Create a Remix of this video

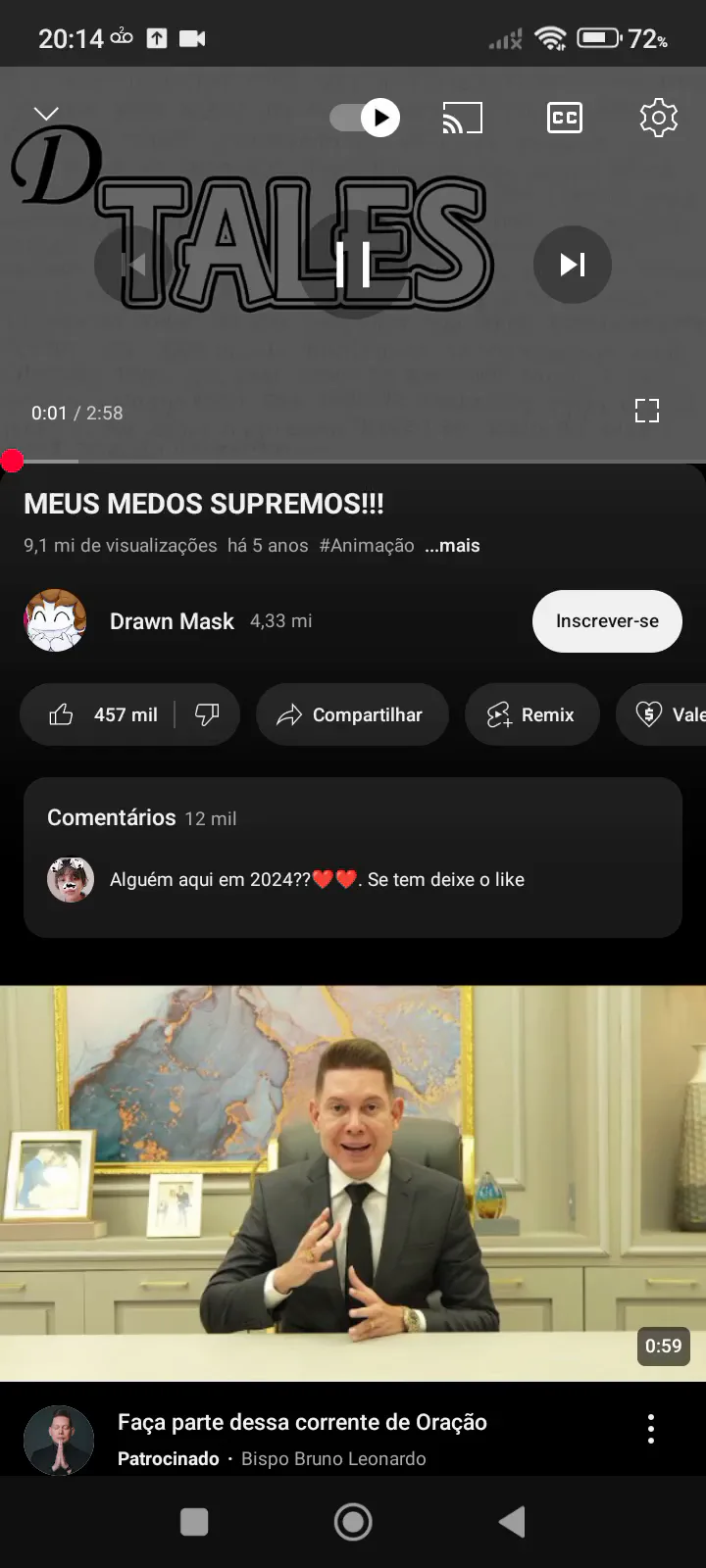point(531,715)
